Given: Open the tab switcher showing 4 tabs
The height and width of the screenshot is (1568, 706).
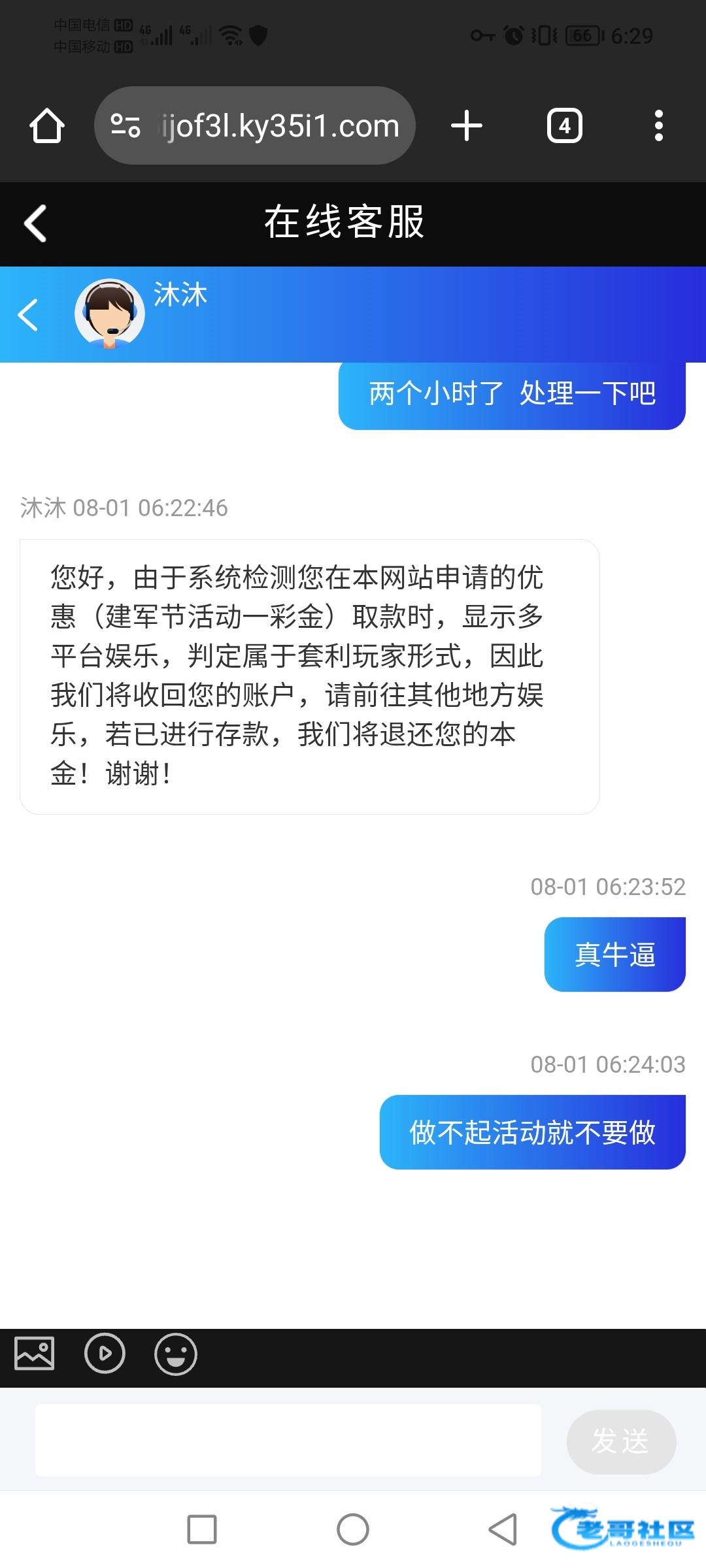Looking at the screenshot, I should click(565, 125).
